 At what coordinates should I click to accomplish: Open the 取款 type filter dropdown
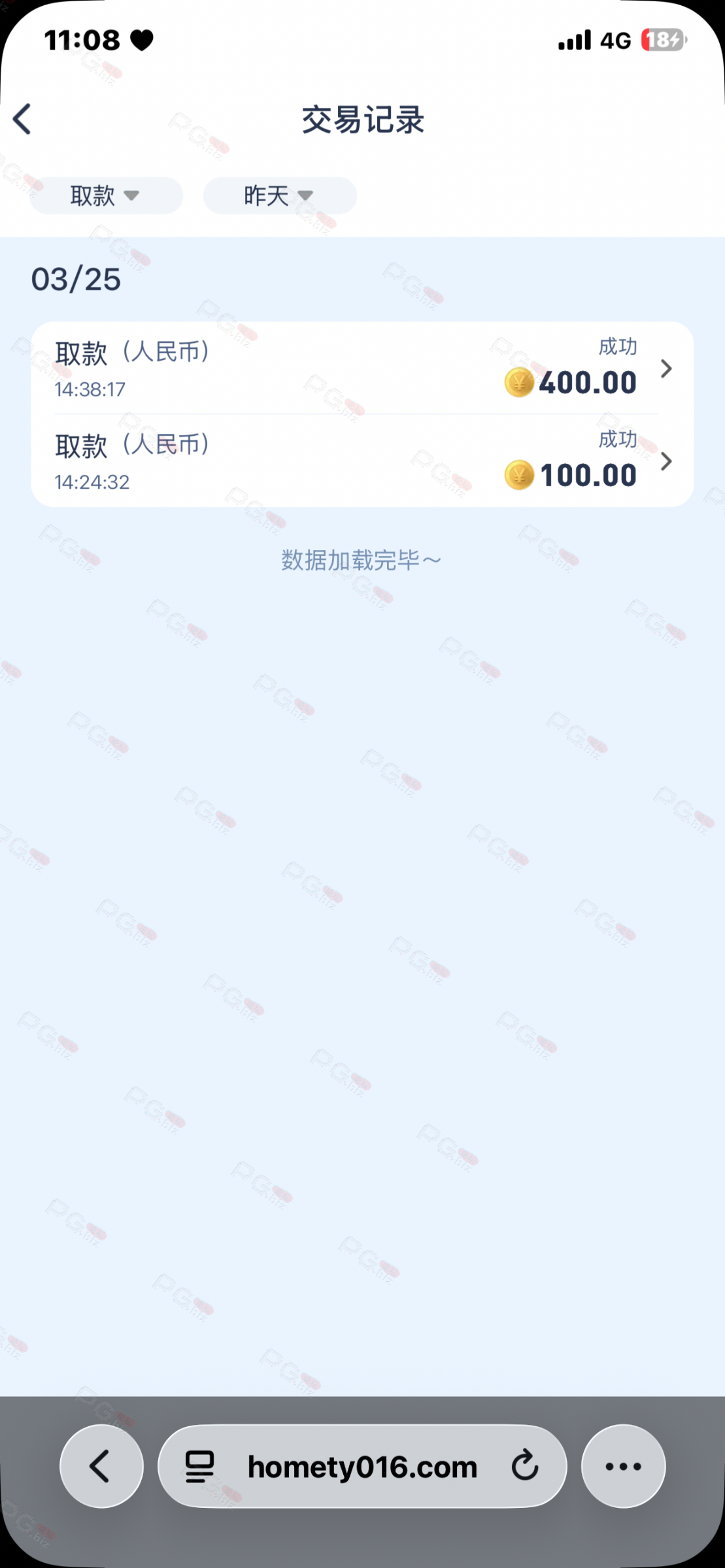click(106, 195)
